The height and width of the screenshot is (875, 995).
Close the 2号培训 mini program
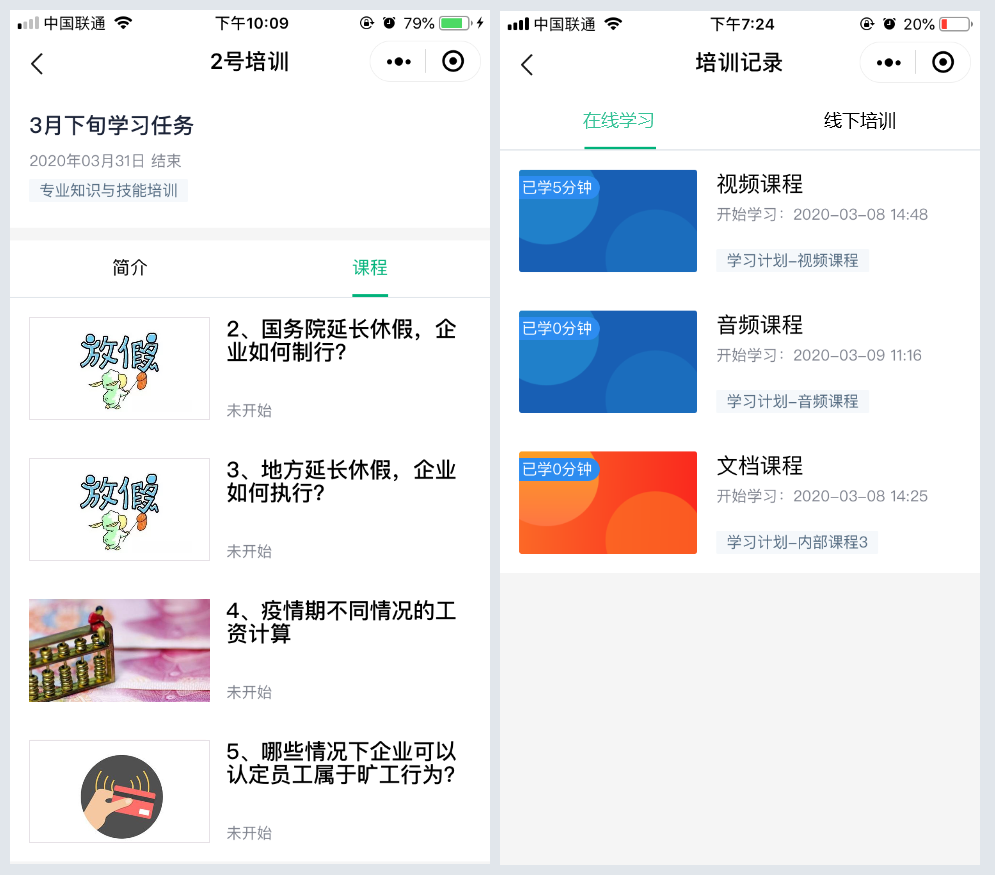click(x=453, y=62)
